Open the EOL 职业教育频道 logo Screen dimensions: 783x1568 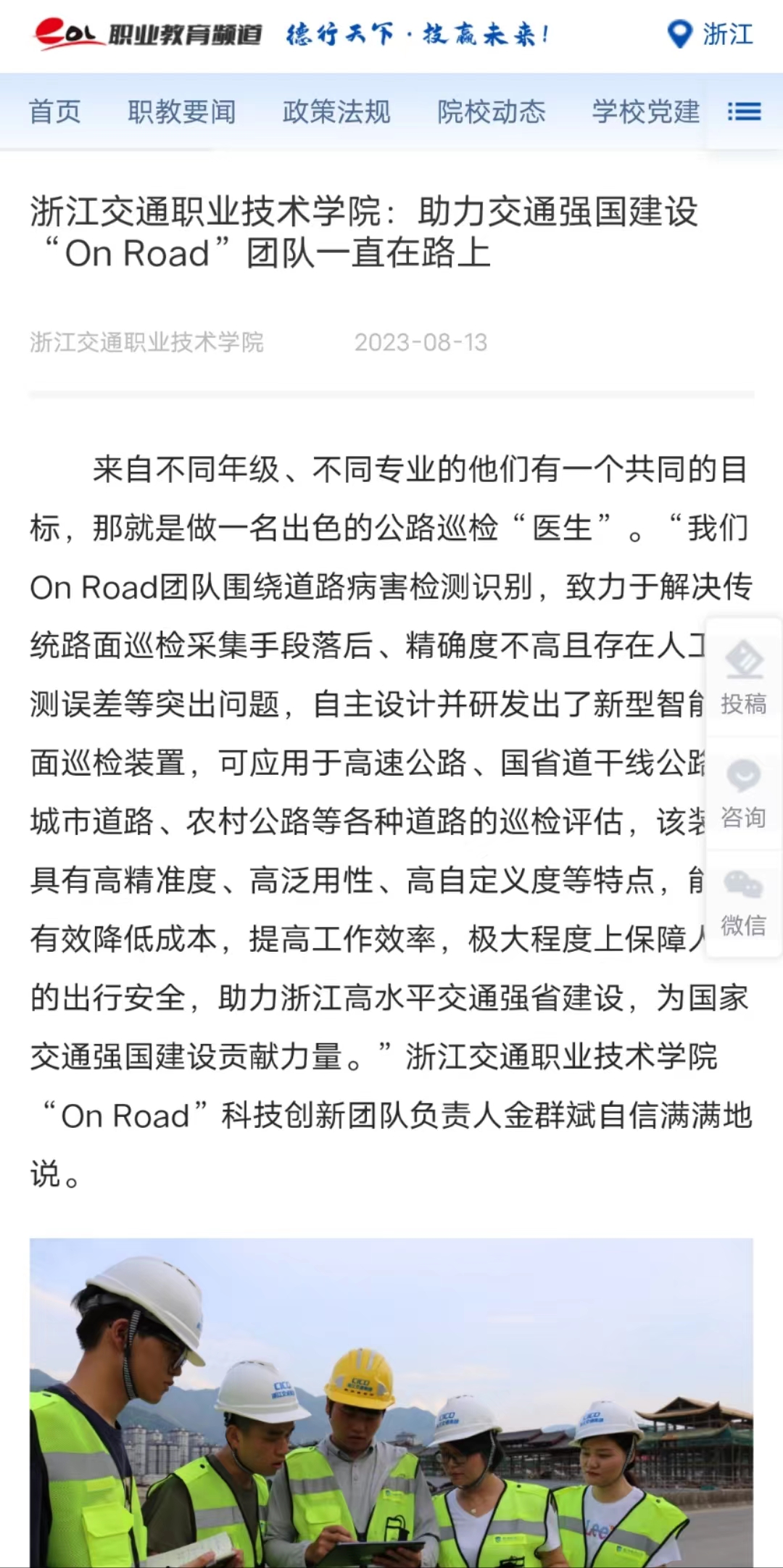pos(149,34)
